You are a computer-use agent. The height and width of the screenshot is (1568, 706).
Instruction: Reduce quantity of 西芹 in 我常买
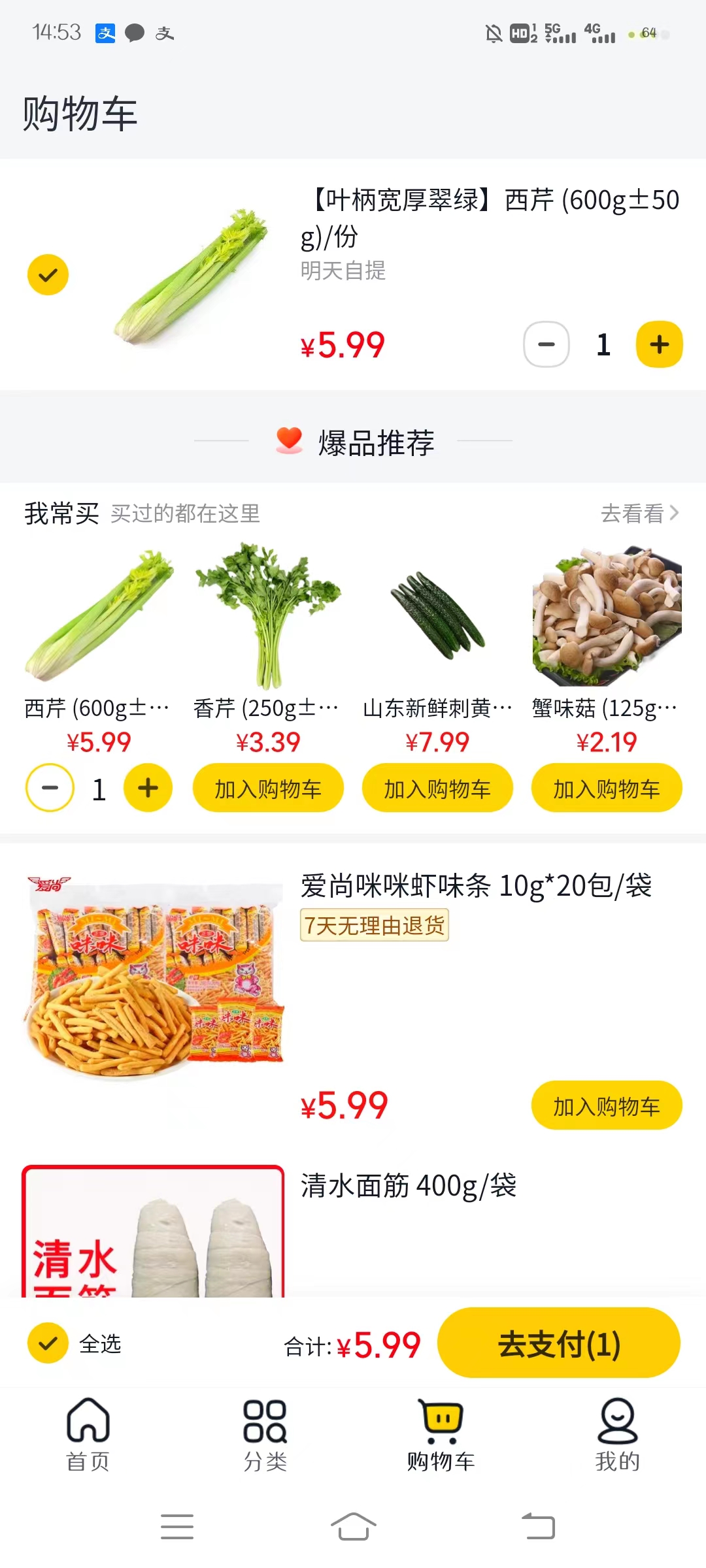point(50,788)
